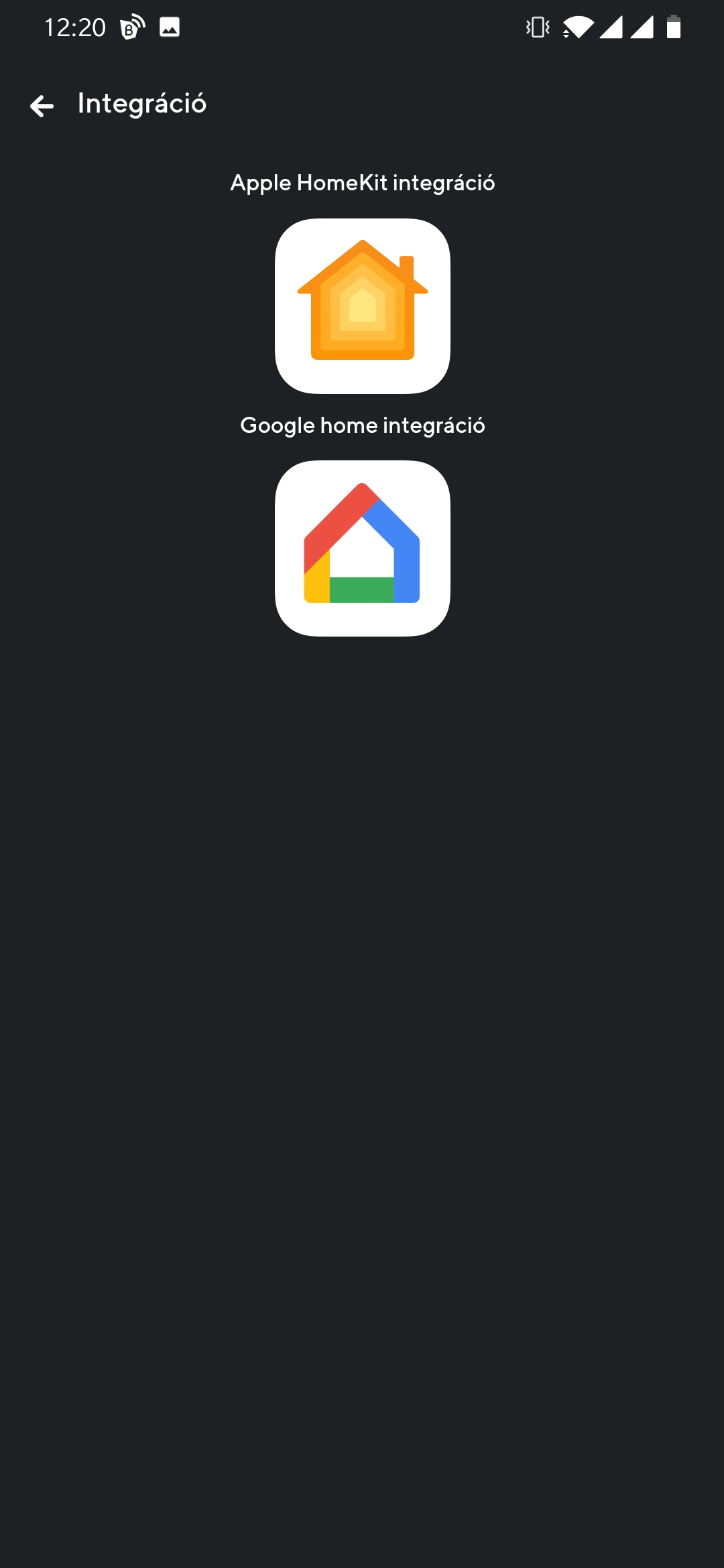
Task: Return to previous screen via back arrow
Action: click(42, 105)
